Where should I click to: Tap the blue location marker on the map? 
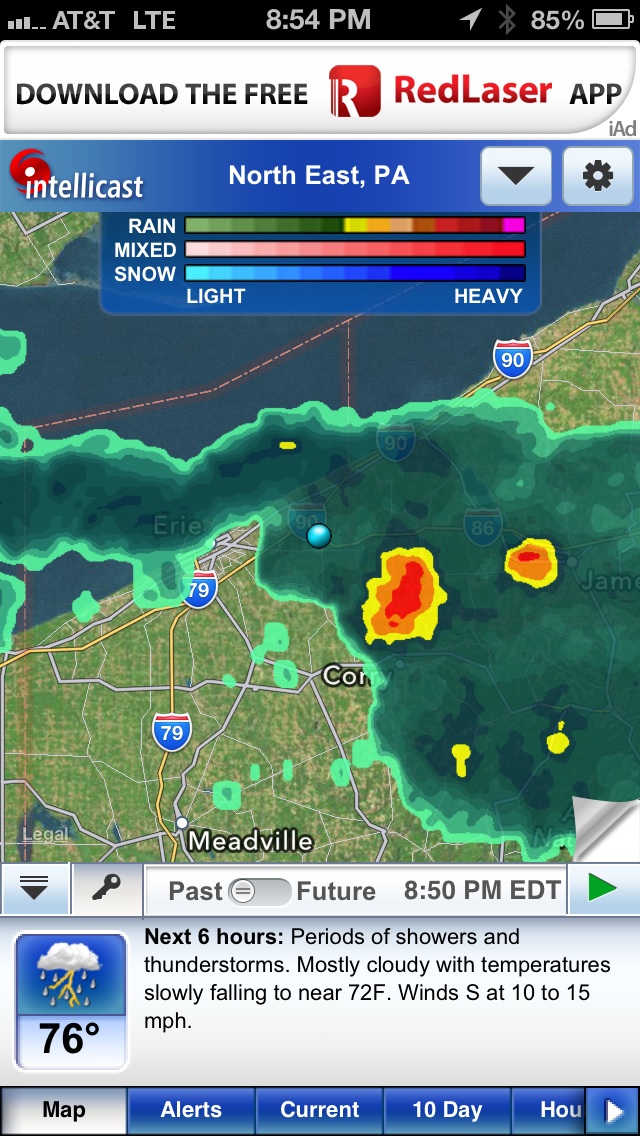pos(319,536)
